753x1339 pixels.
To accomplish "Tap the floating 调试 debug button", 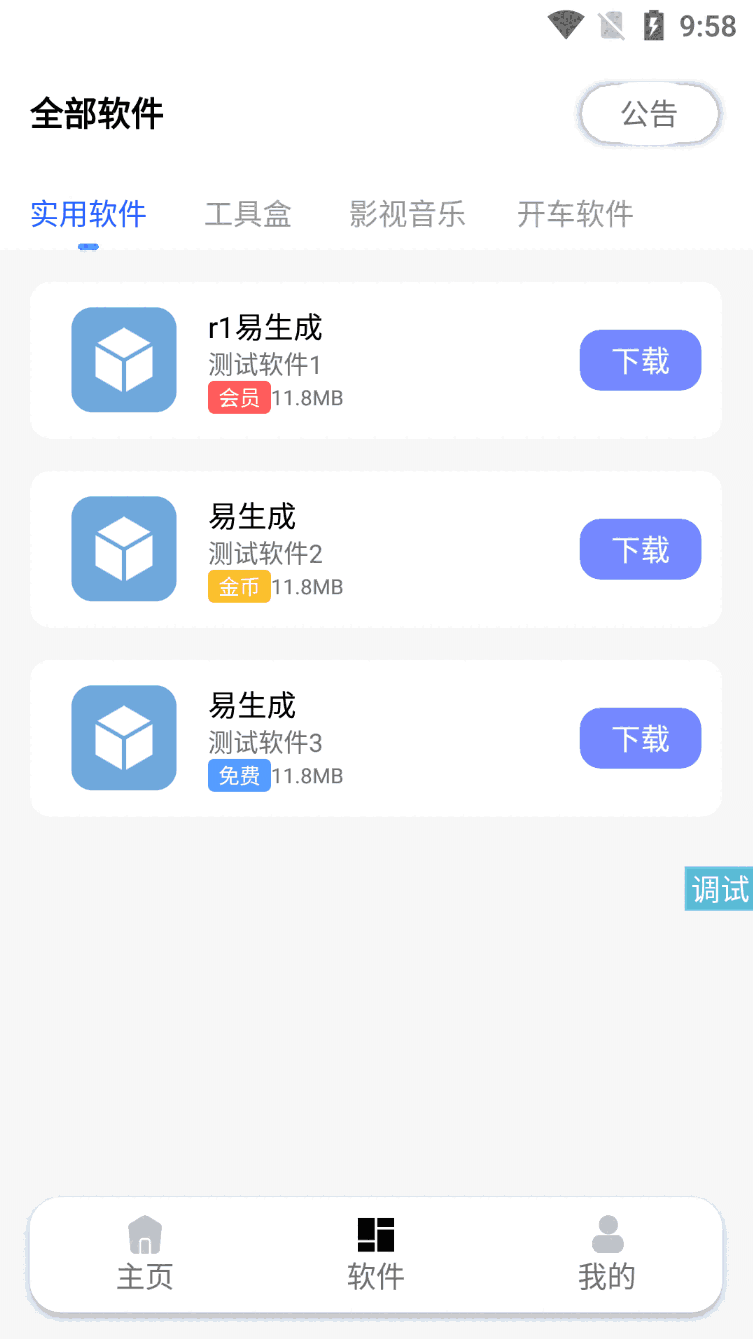I will [x=719, y=889].
